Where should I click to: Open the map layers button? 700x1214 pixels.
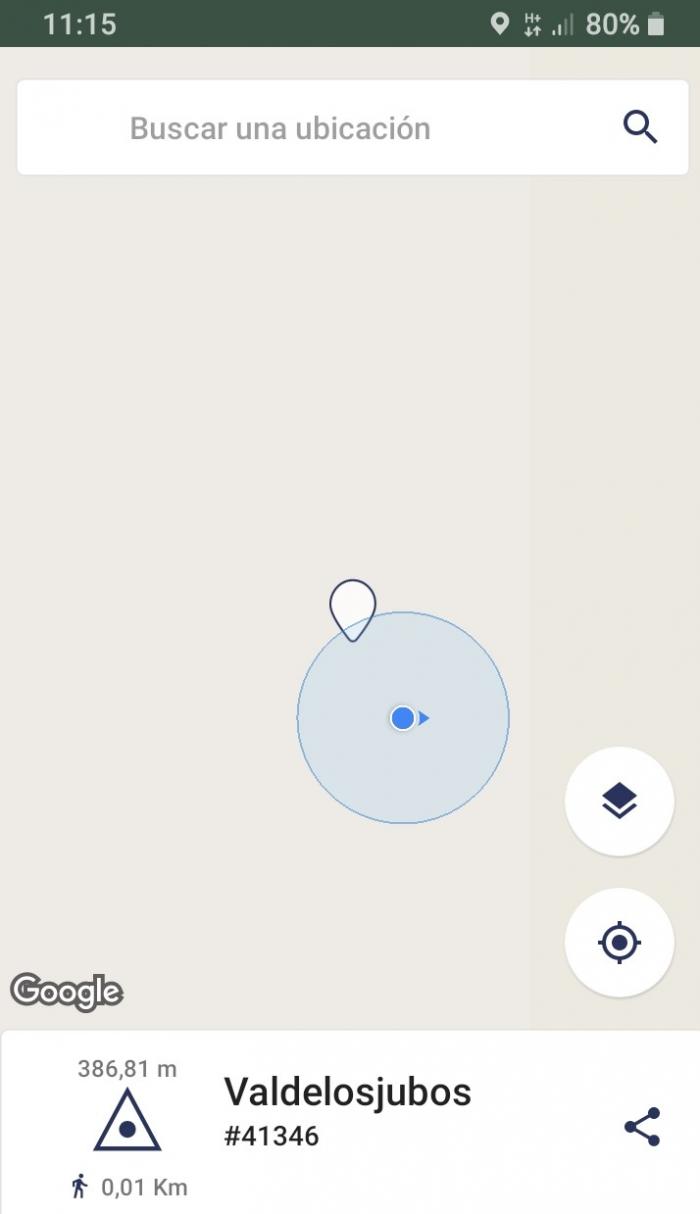(x=619, y=801)
